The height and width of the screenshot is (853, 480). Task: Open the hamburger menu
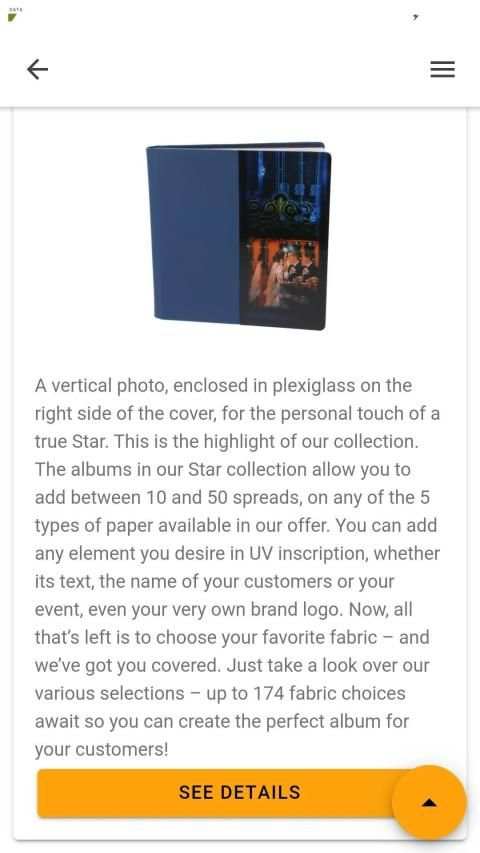[x=442, y=69]
